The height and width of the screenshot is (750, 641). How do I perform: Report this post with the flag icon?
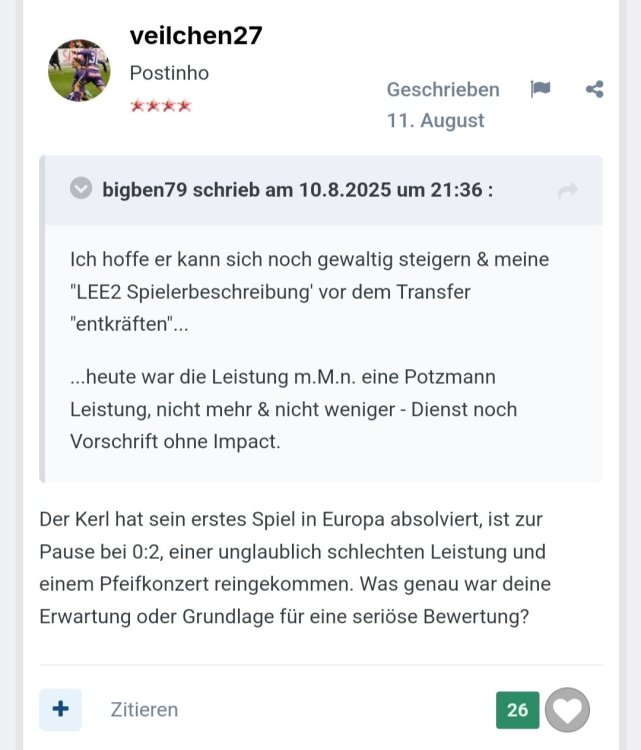click(540, 89)
